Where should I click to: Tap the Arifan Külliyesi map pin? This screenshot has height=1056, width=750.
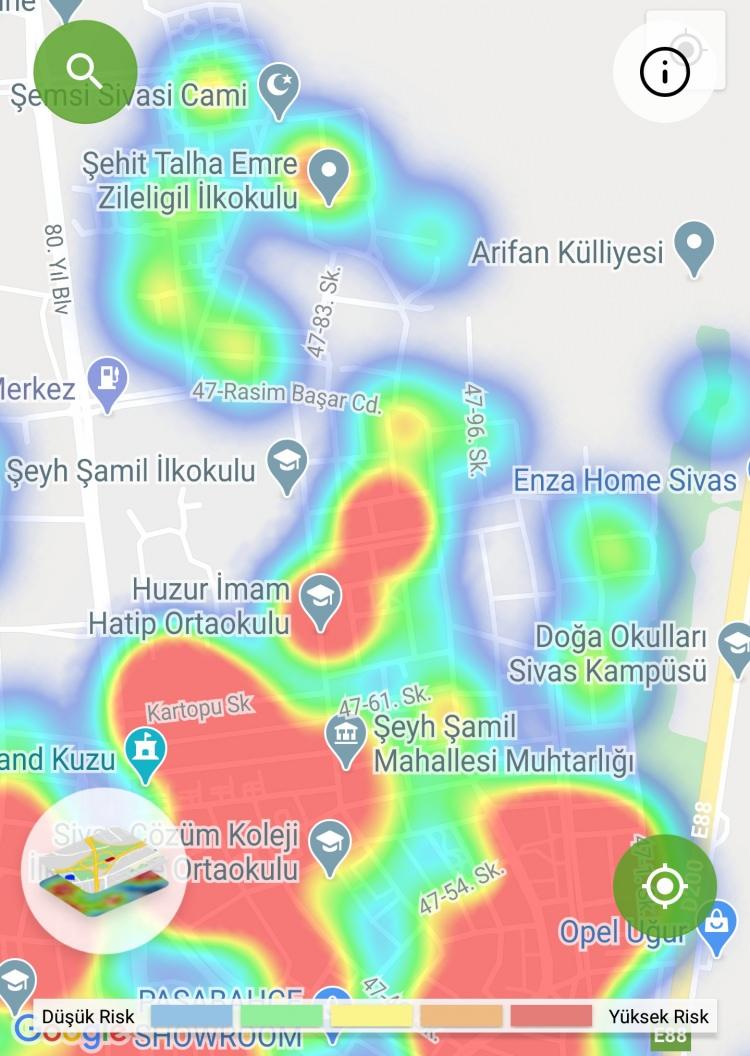tap(694, 247)
